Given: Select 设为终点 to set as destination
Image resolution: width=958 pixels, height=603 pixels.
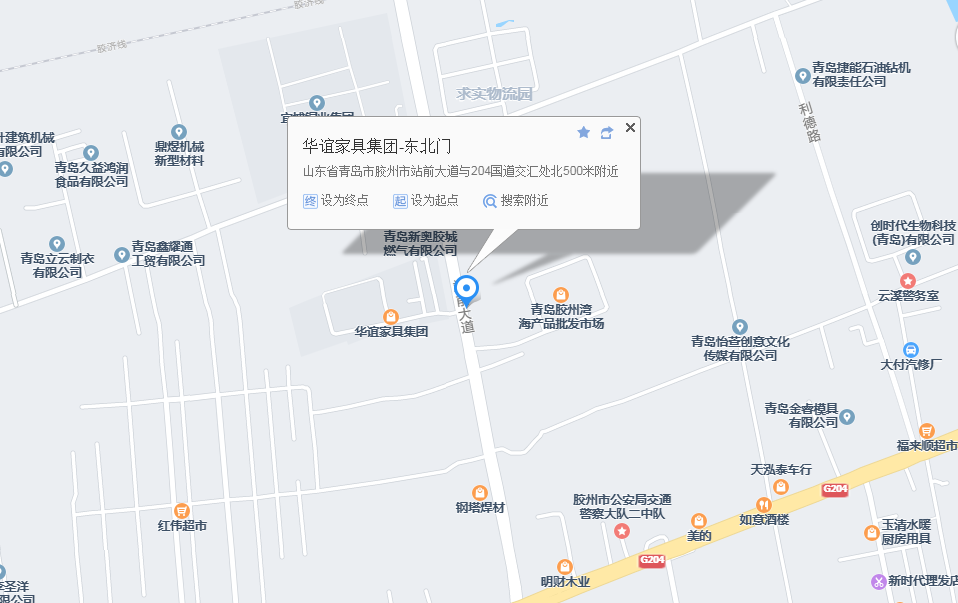Looking at the screenshot, I should 336,200.
